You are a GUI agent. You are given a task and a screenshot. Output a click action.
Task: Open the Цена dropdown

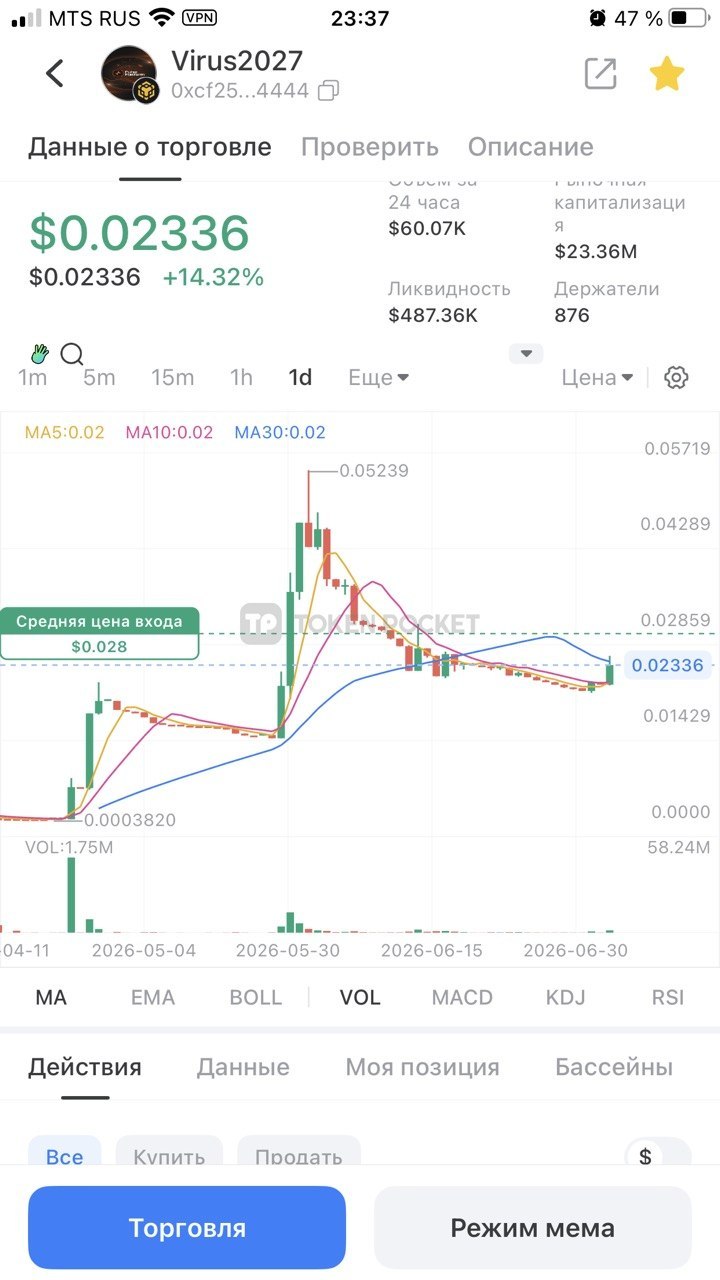pos(598,377)
